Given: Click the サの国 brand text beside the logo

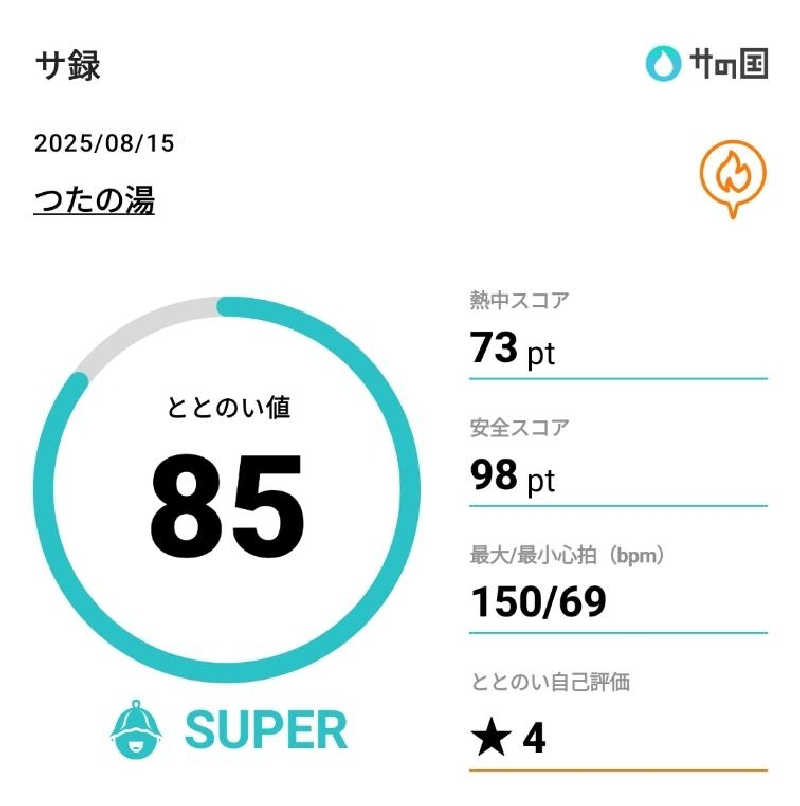Looking at the screenshot, I should (x=728, y=64).
